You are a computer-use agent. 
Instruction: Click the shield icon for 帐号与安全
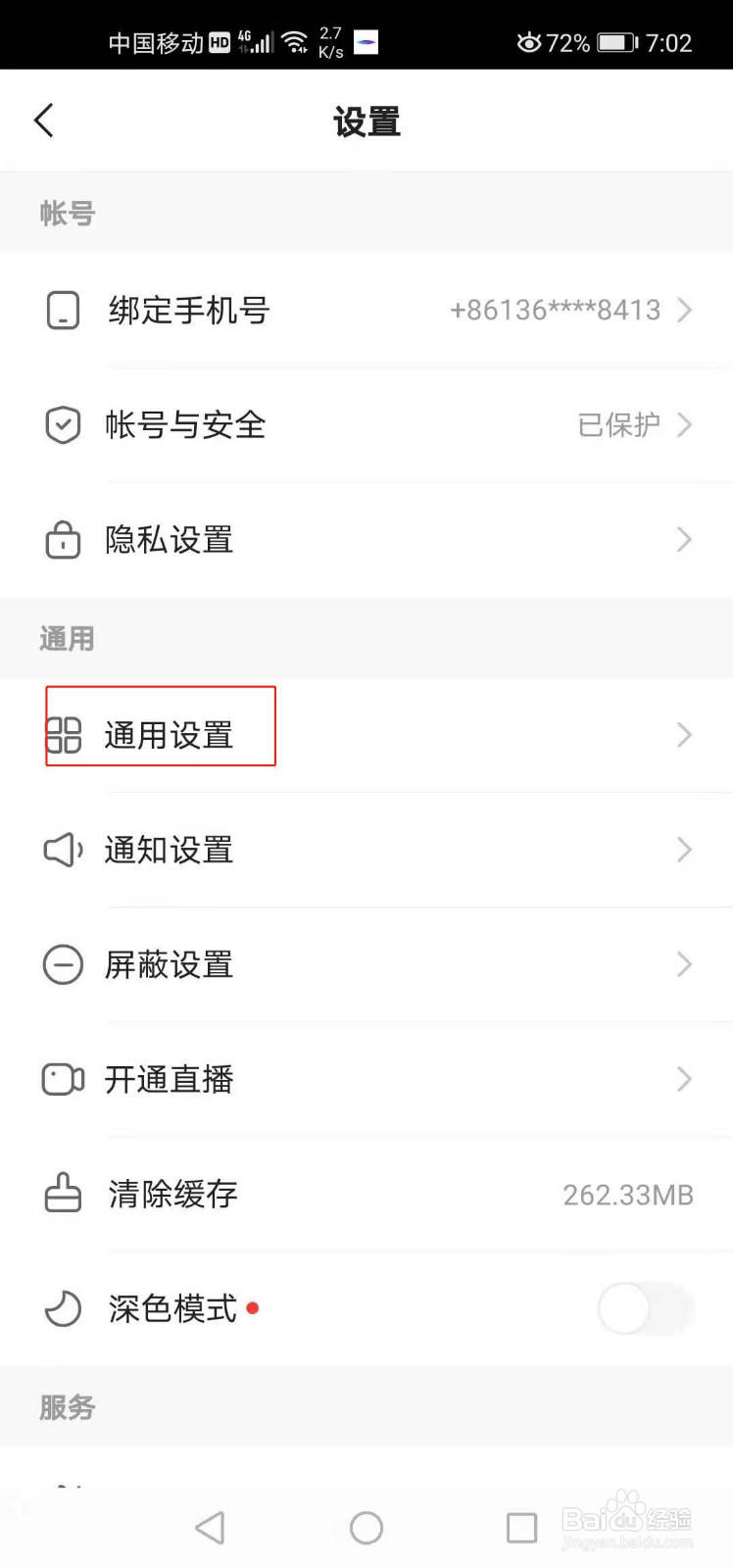pyautogui.click(x=63, y=425)
